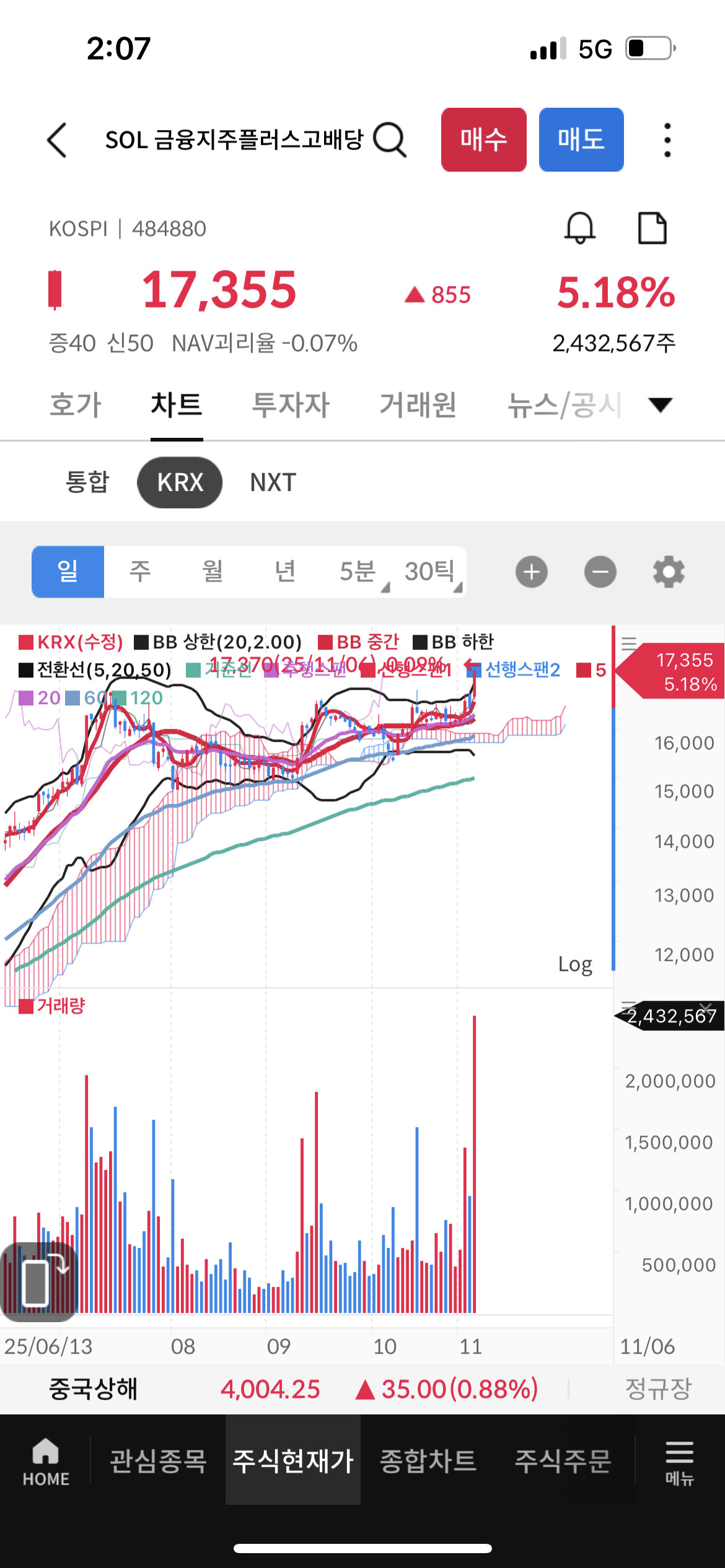Expand the tab list dropdown arrow

pos(660,405)
